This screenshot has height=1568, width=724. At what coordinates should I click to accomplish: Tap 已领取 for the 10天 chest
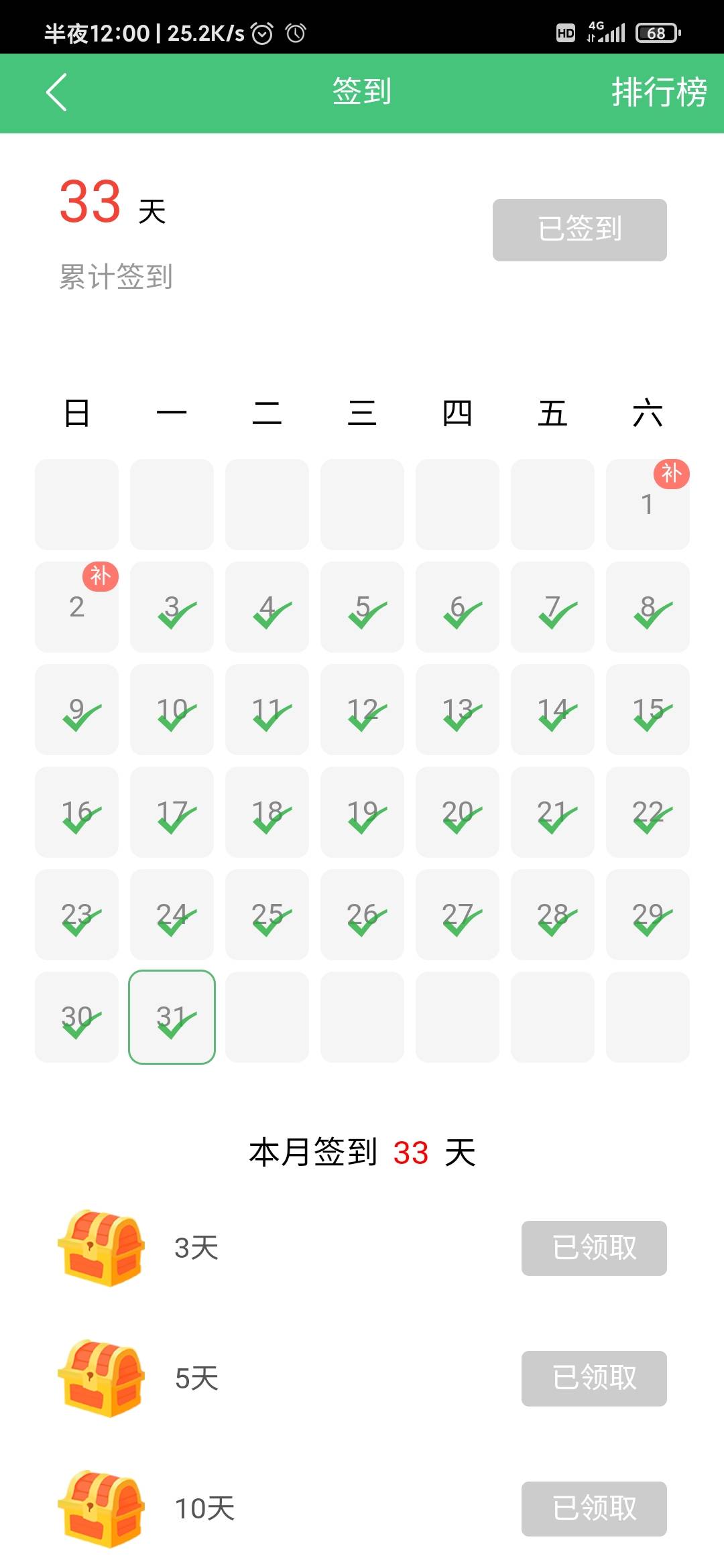[x=594, y=1509]
